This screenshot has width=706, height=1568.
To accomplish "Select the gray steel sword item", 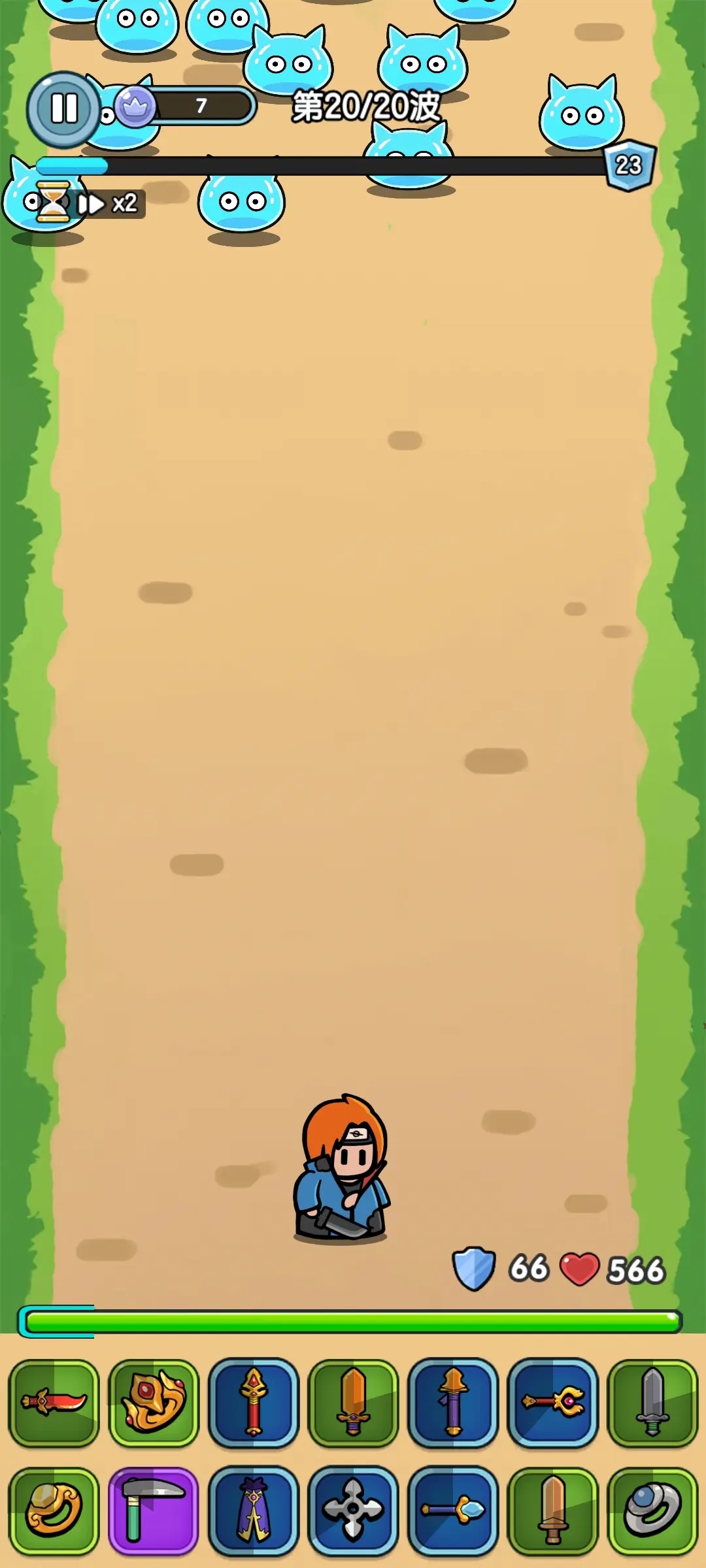I will click(x=652, y=1402).
